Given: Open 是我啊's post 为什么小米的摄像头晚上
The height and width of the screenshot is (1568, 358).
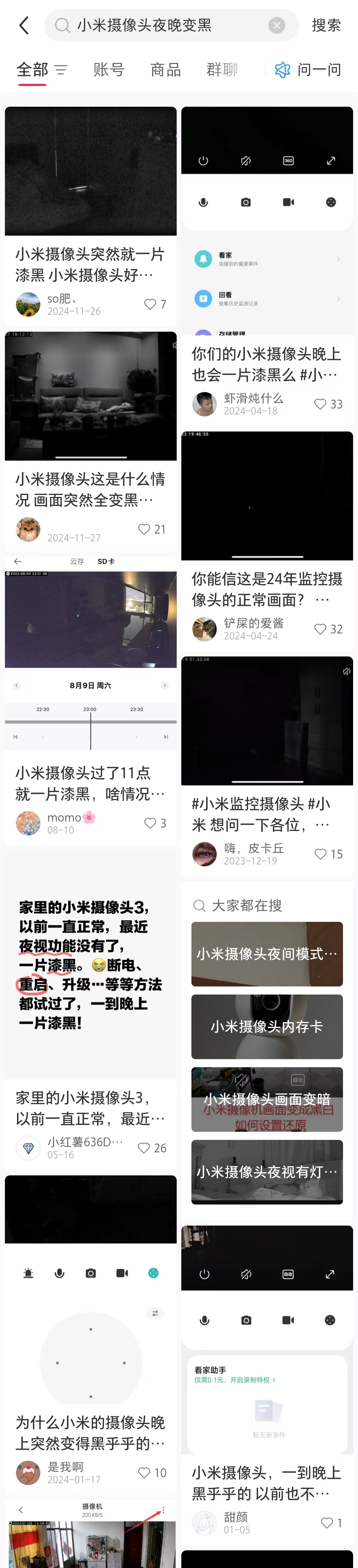Looking at the screenshot, I should pyautogui.click(x=90, y=1433).
